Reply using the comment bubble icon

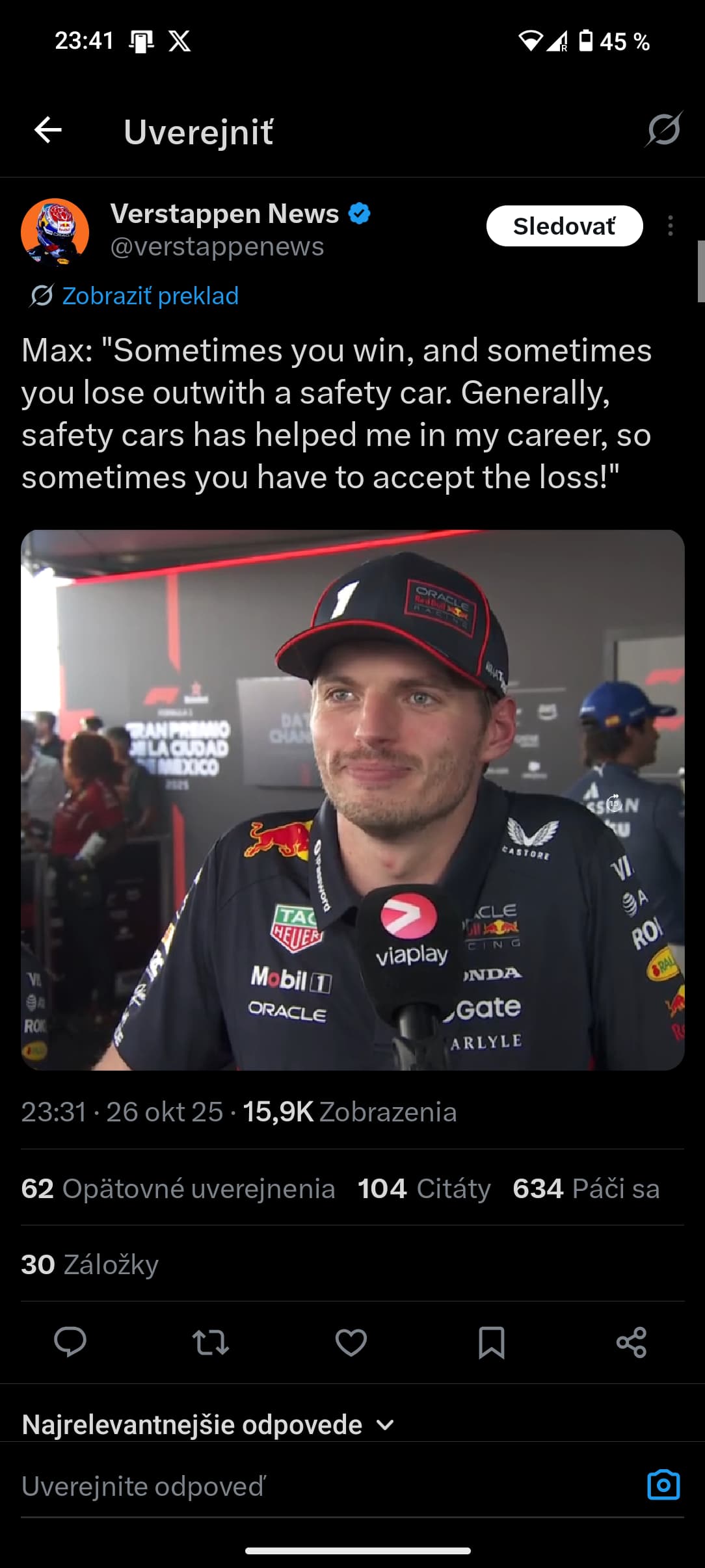(x=70, y=1342)
